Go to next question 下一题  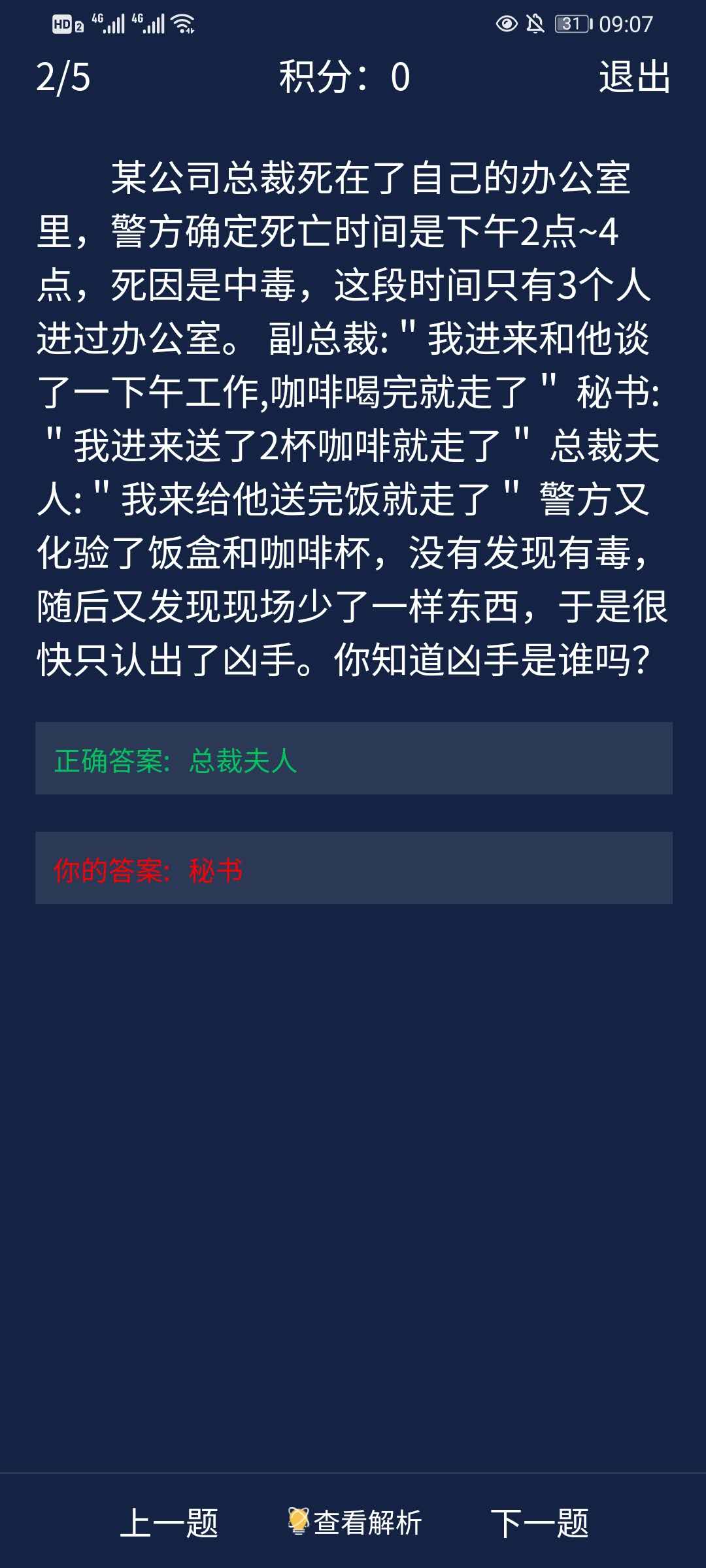click(x=539, y=1524)
